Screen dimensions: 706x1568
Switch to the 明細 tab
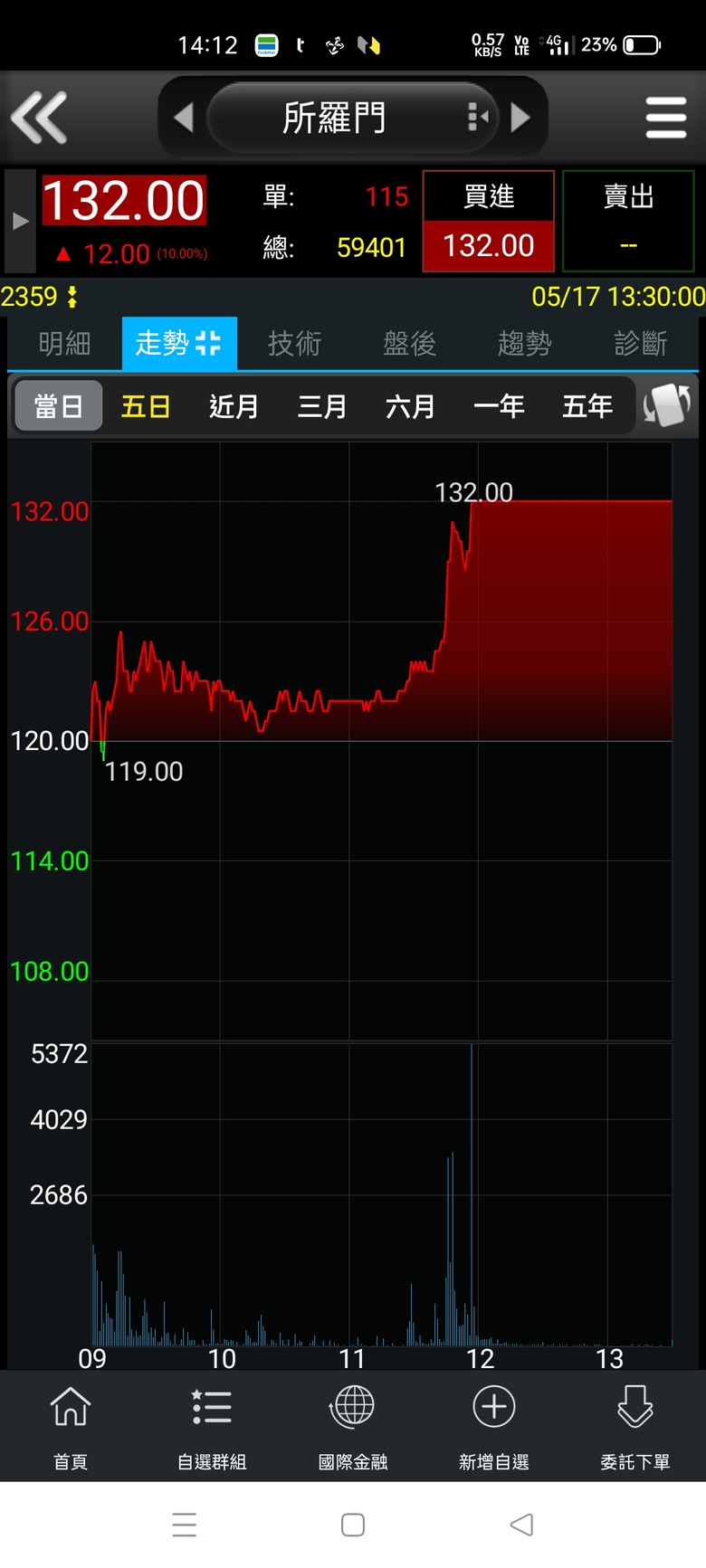point(64,344)
